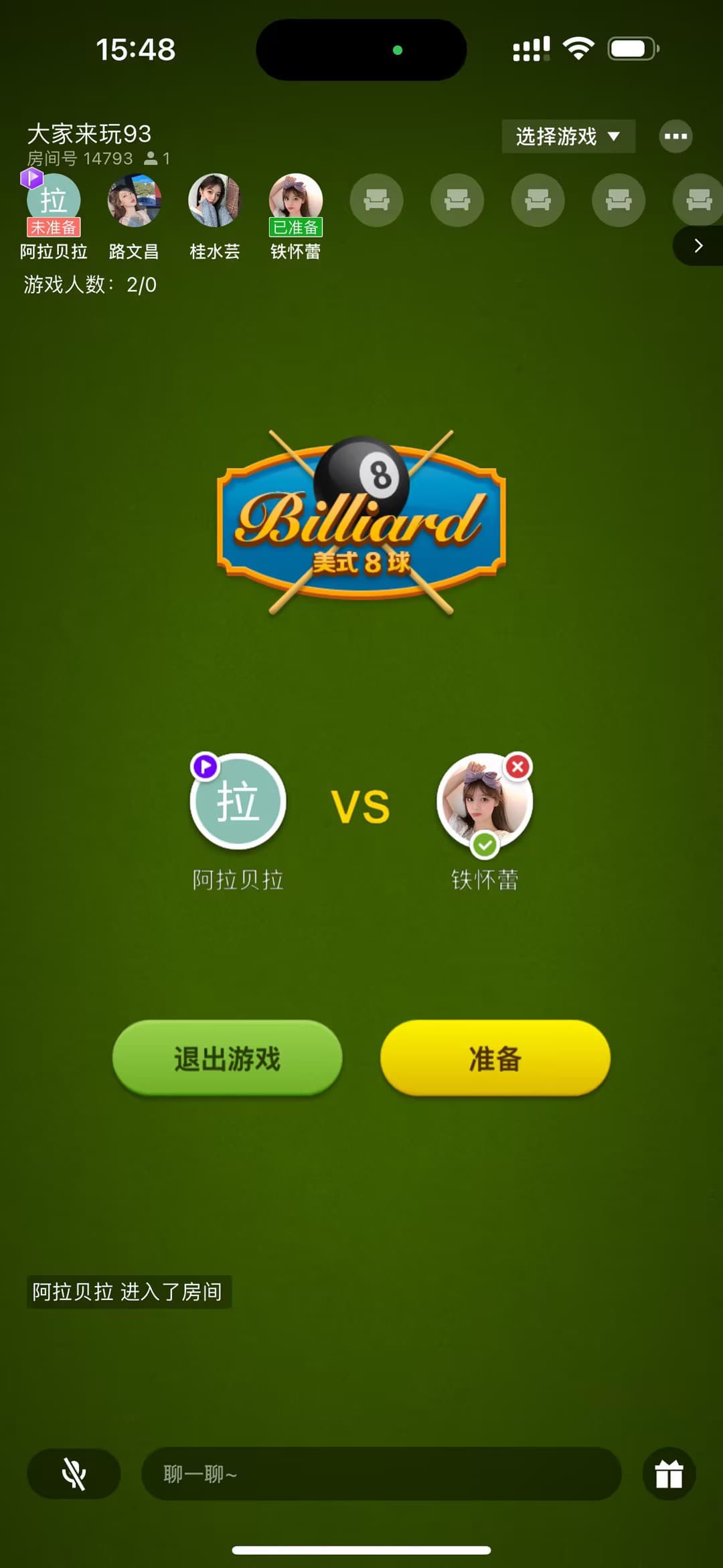Open 铁怀蕾's avatar in the seat row
The image size is (723, 1568).
295,199
